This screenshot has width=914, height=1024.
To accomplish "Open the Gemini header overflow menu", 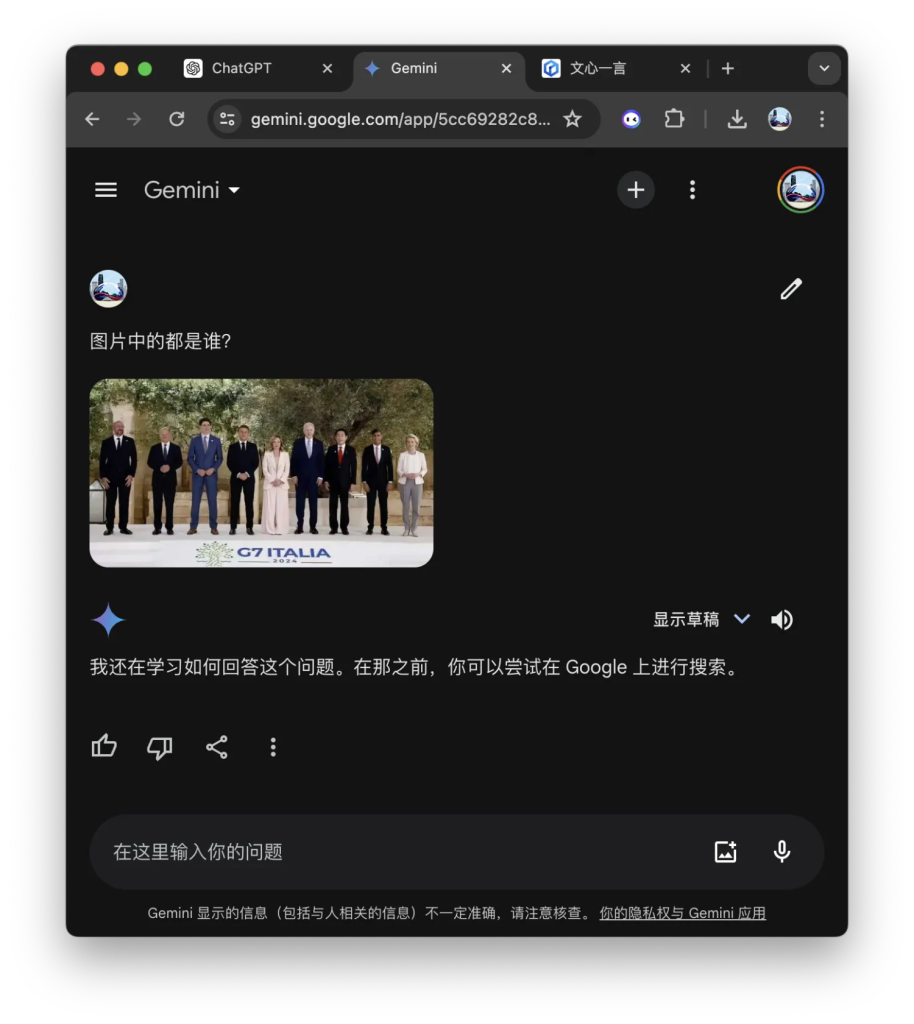I will 692,190.
